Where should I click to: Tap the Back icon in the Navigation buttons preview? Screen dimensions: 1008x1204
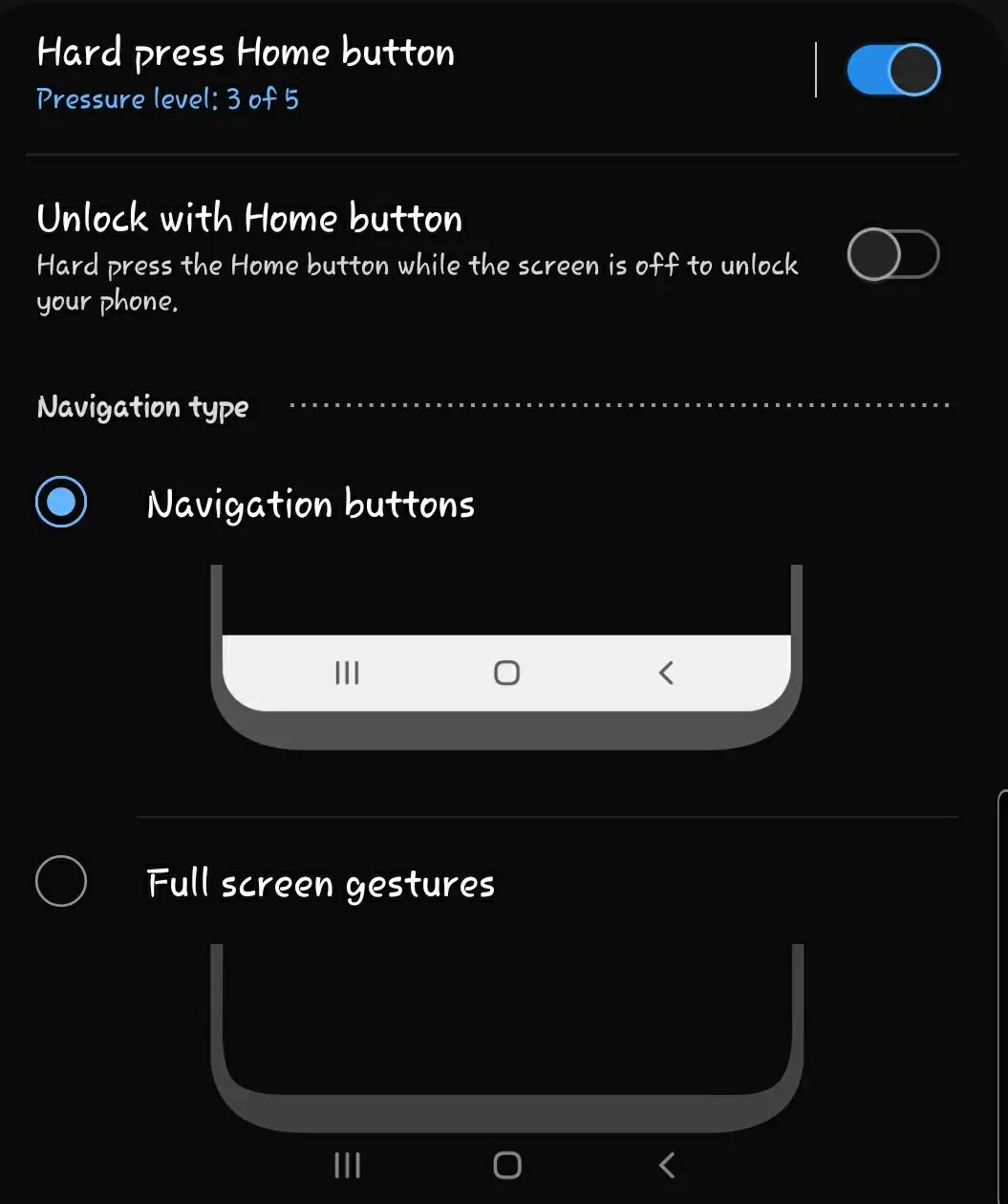click(666, 672)
